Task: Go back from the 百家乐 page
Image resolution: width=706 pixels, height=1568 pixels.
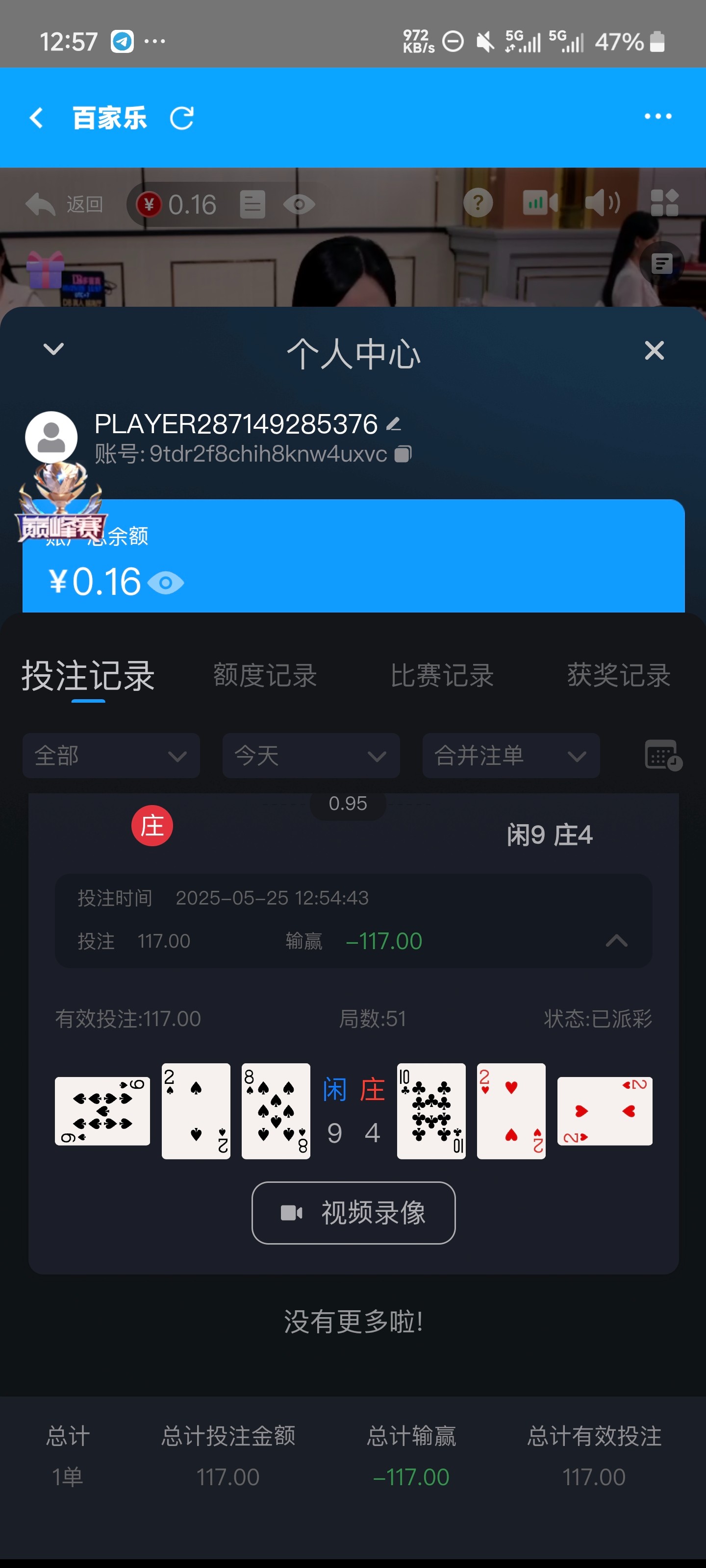Action: pyautogui.click(x=37, y=118)
